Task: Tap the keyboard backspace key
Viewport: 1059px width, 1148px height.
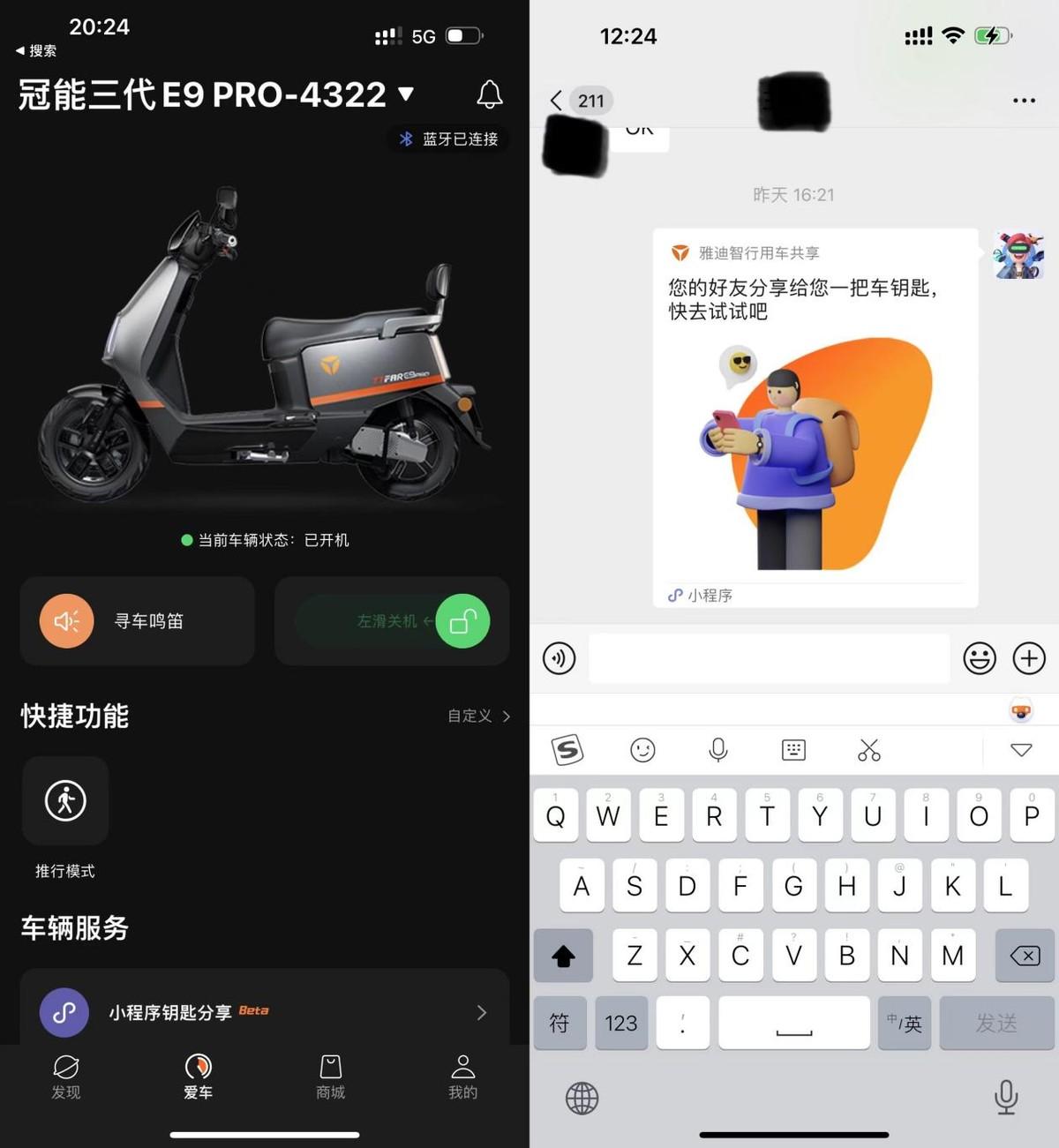Action: pos(1025,956)
